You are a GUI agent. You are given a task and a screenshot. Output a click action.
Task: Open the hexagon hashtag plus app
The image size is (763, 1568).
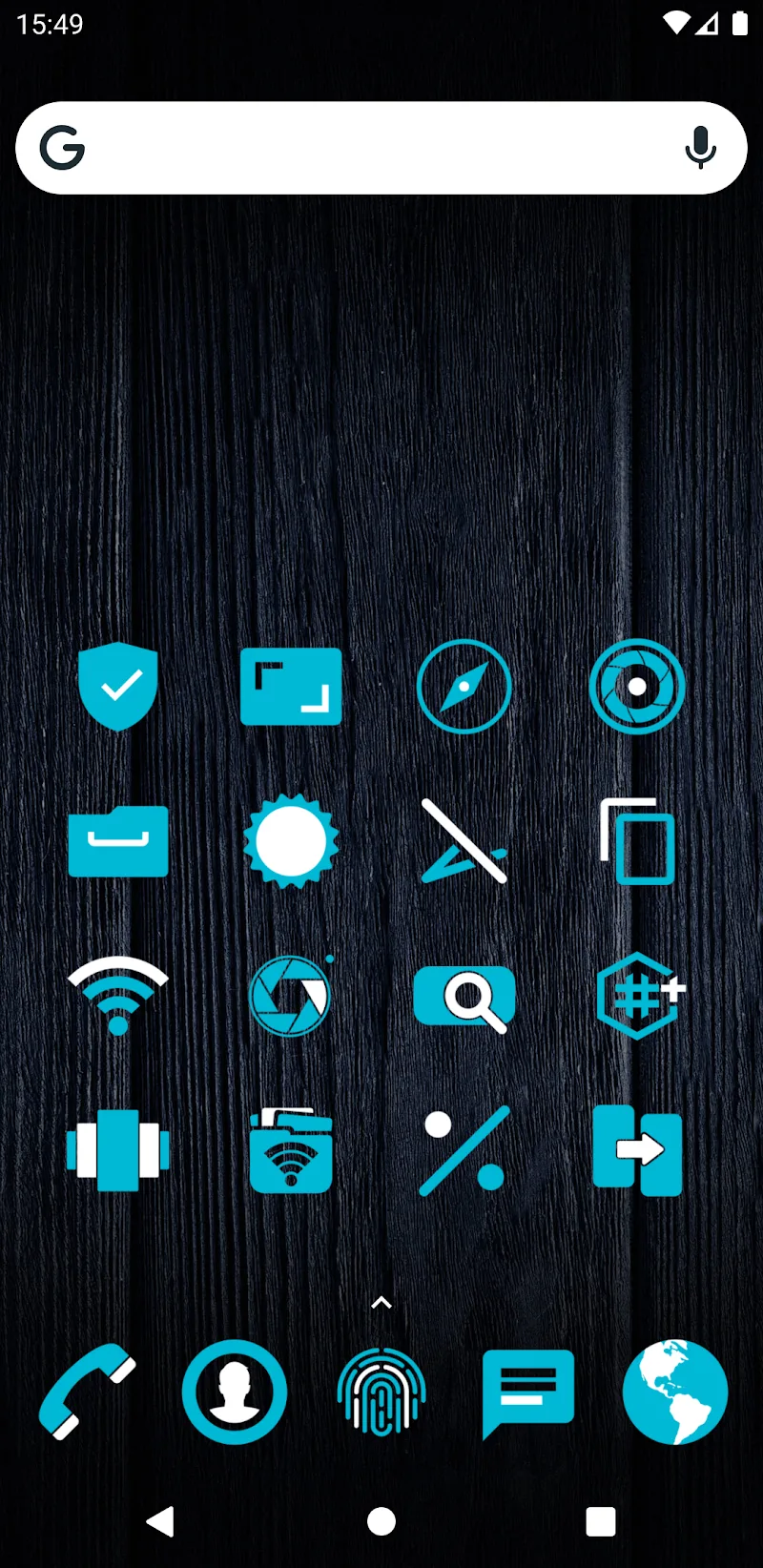pyautogui.click(x=639, y=996)
